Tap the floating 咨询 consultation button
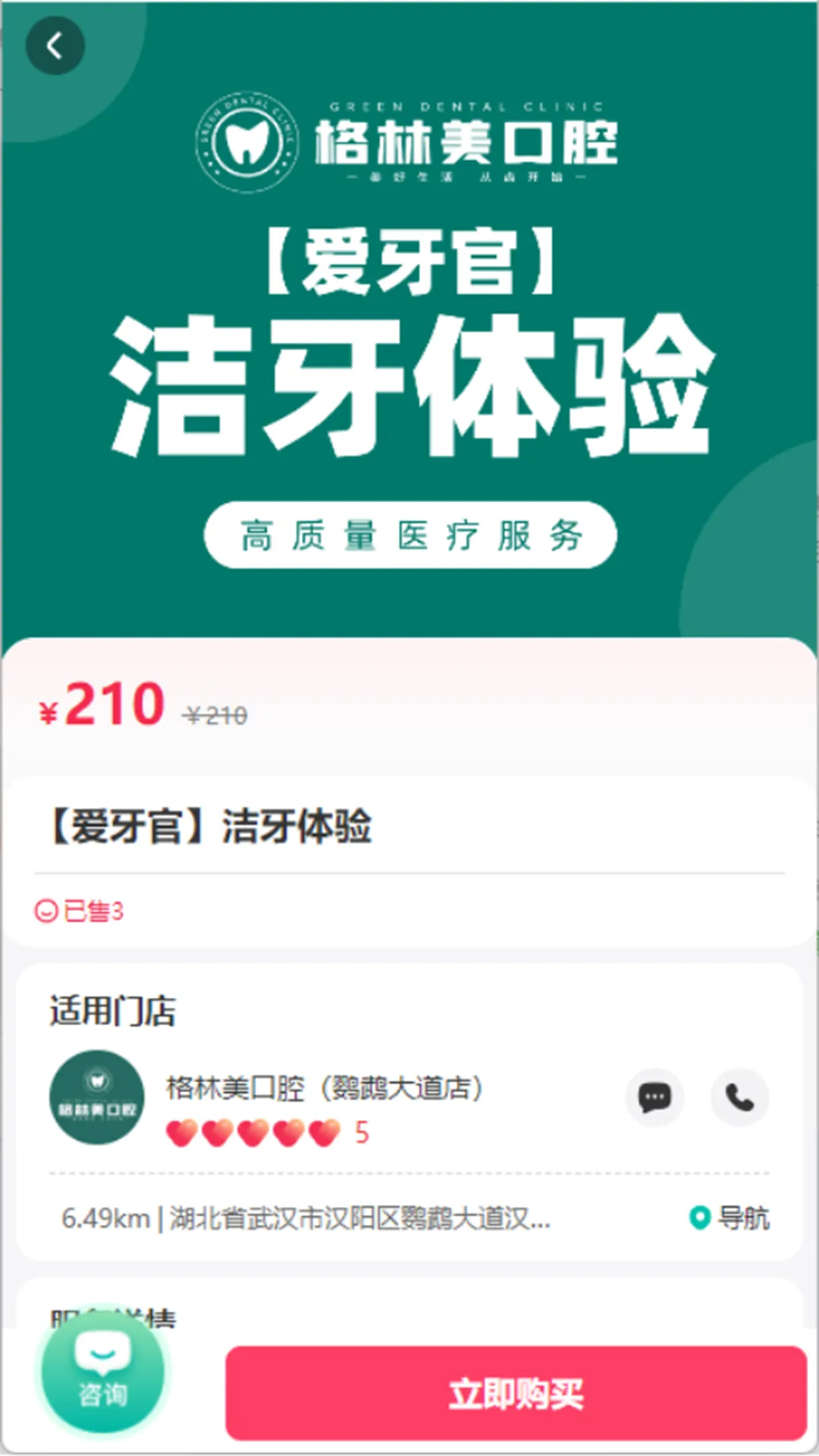 pos(102,1371)
